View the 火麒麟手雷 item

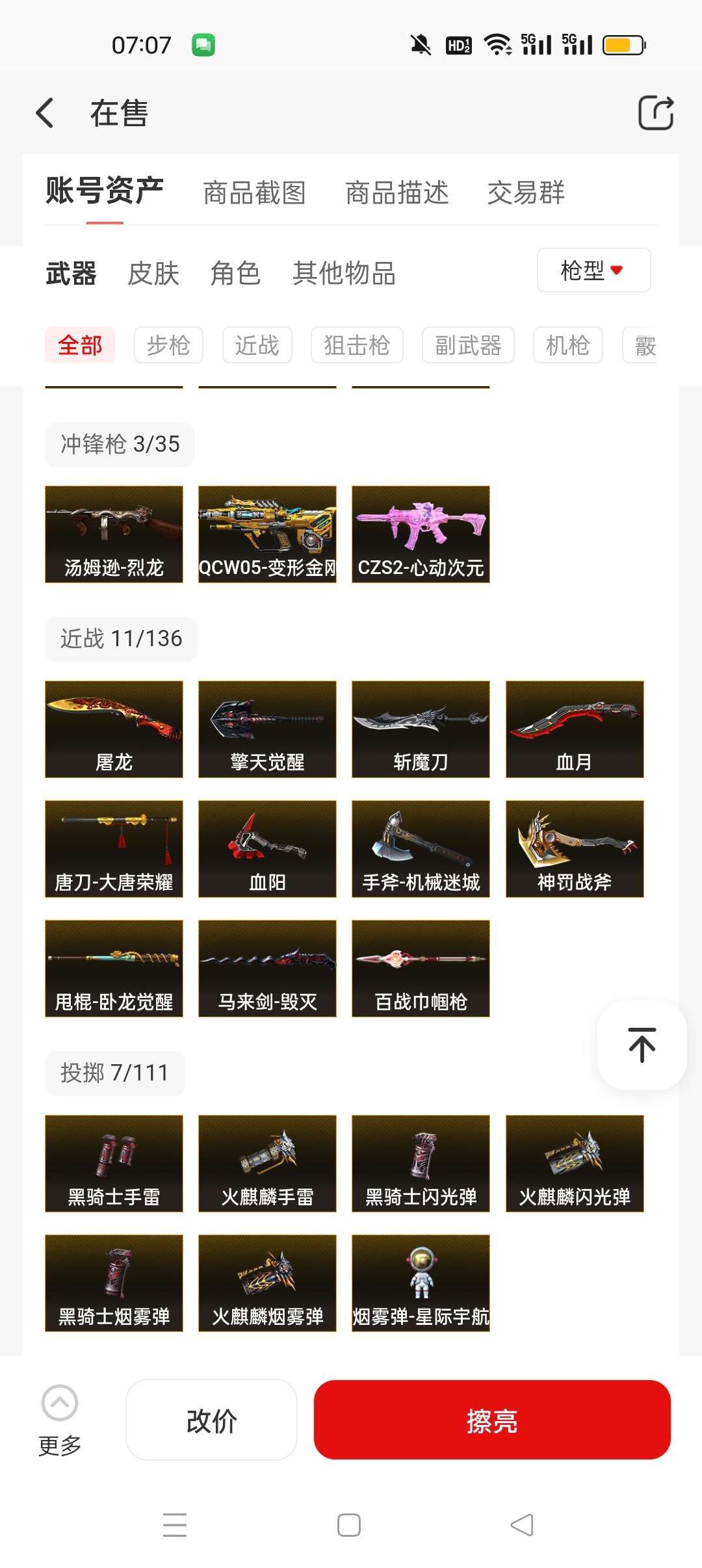267,1163
